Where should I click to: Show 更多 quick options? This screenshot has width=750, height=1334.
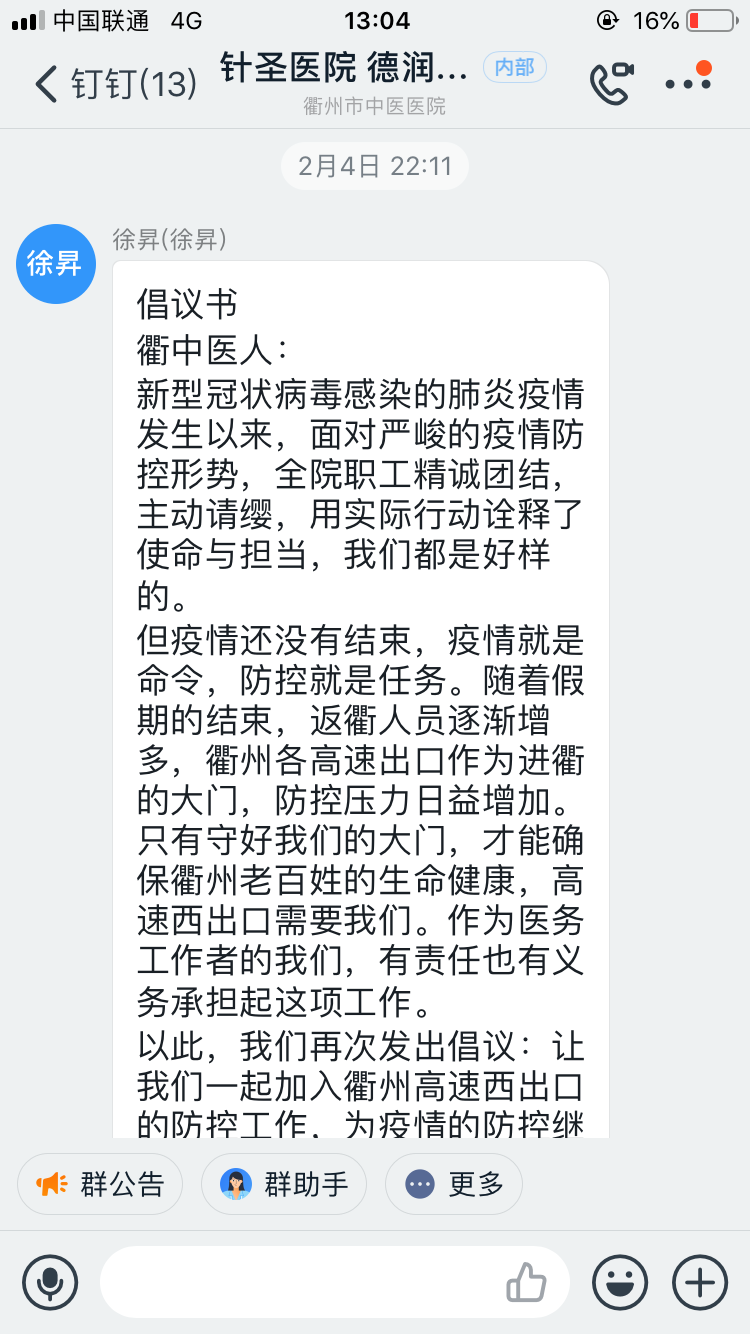coord(454,1185)
